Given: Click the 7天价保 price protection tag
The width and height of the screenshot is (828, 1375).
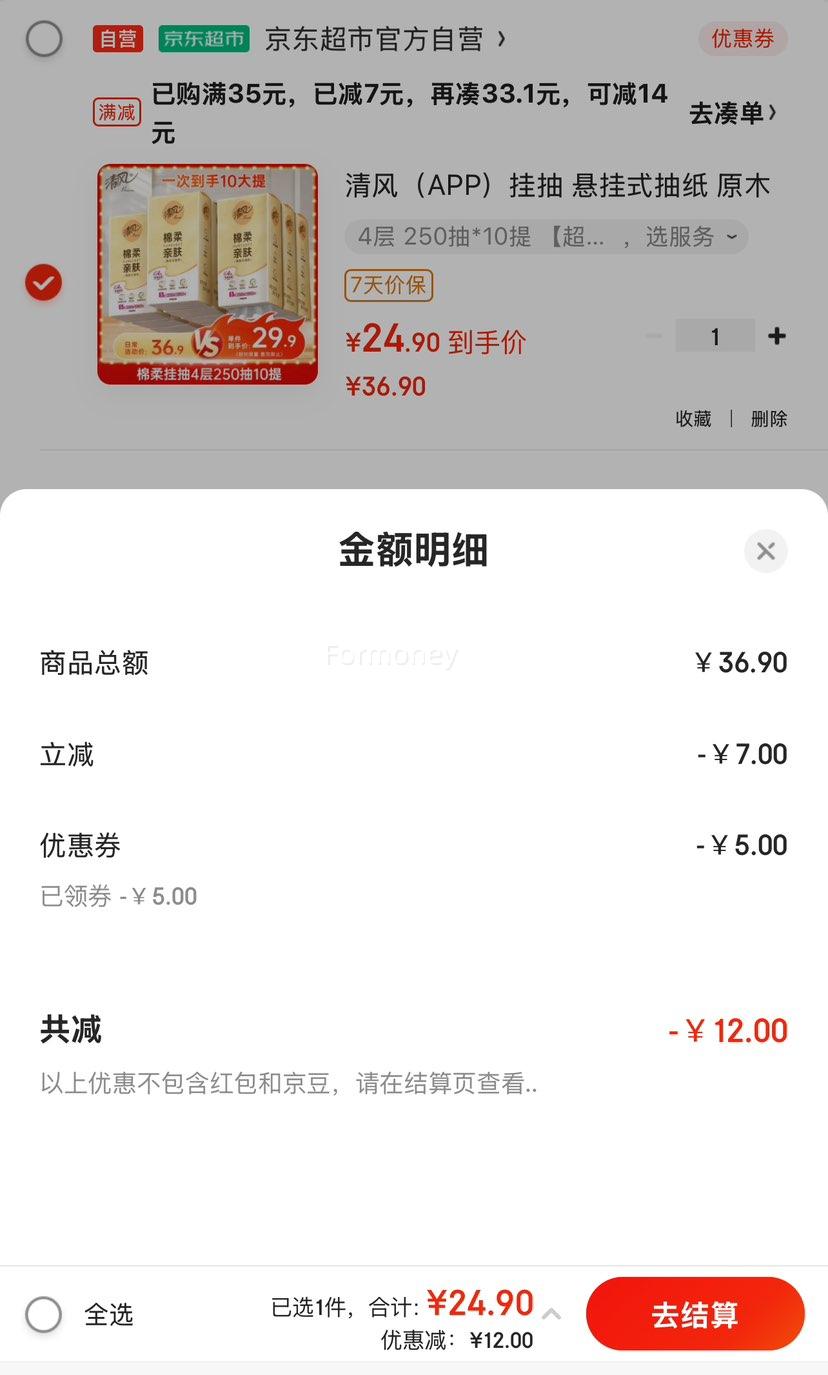Looking at the screenshot, I should tap(388, 285).
